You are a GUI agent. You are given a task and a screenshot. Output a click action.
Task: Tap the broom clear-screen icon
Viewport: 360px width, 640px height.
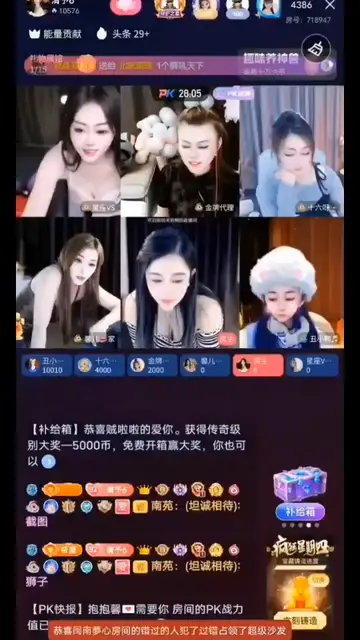coord(316,49)
